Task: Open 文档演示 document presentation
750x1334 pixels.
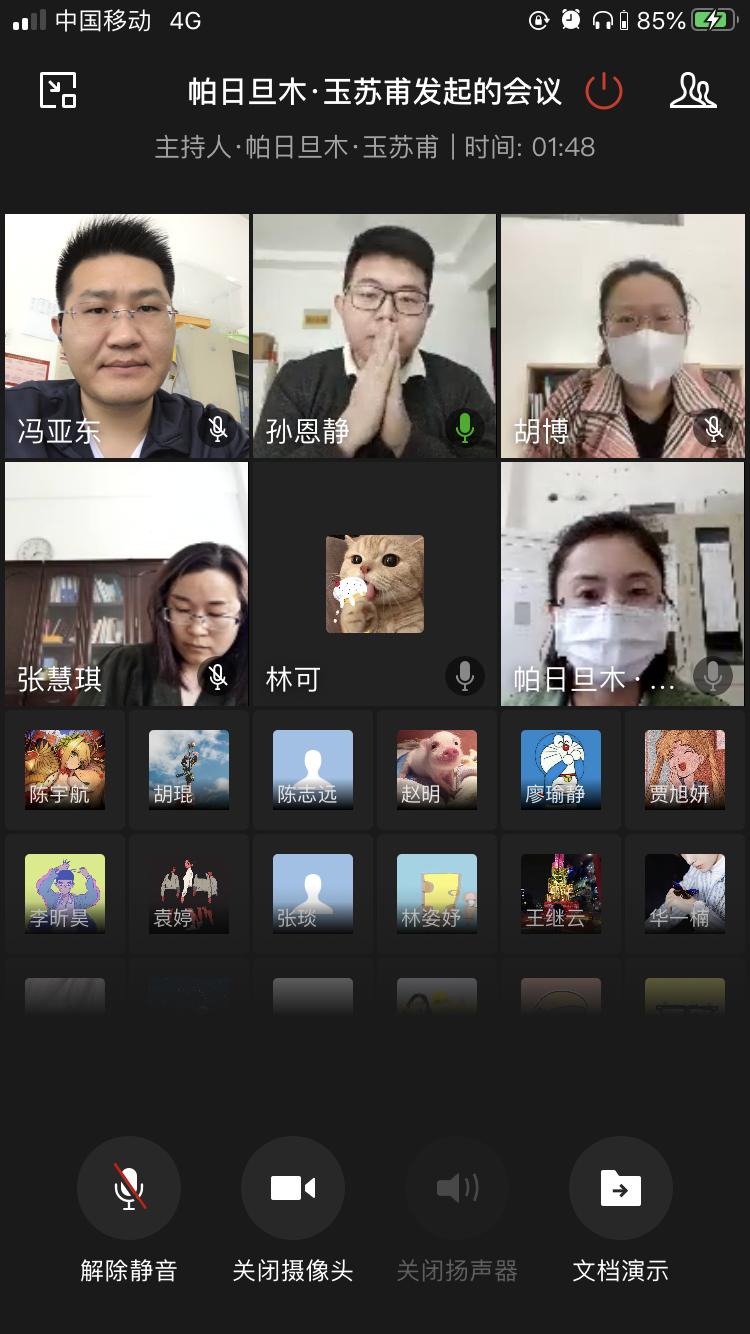Action: coord(620,1189)
